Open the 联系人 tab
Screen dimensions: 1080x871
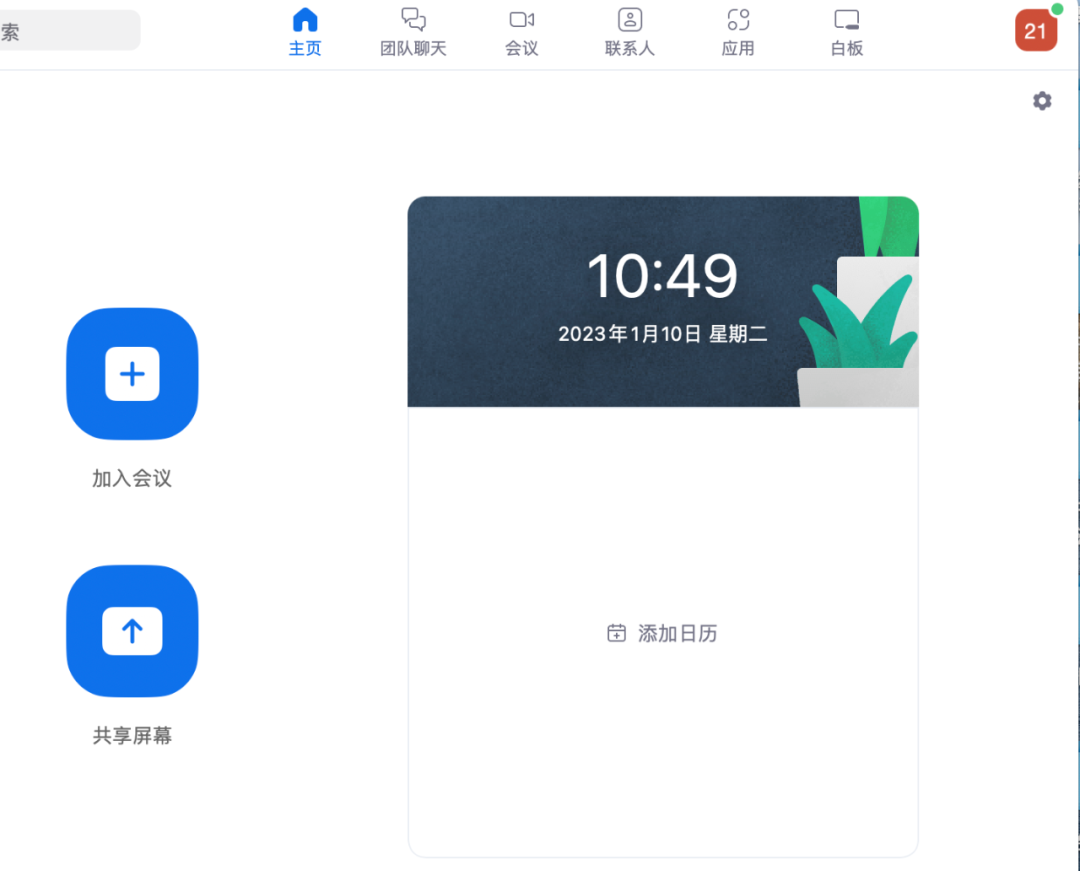[x=629, y=32]
